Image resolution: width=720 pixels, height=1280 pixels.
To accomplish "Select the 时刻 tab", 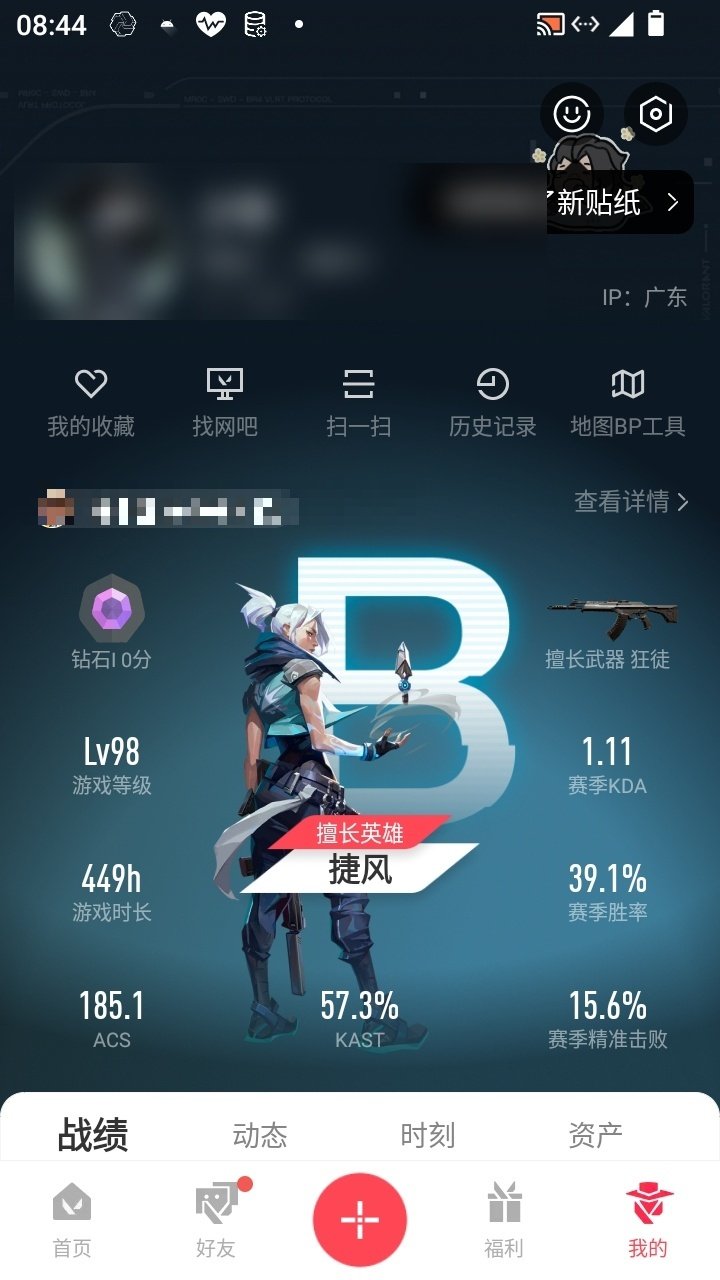I will (x=429, y=1134).
